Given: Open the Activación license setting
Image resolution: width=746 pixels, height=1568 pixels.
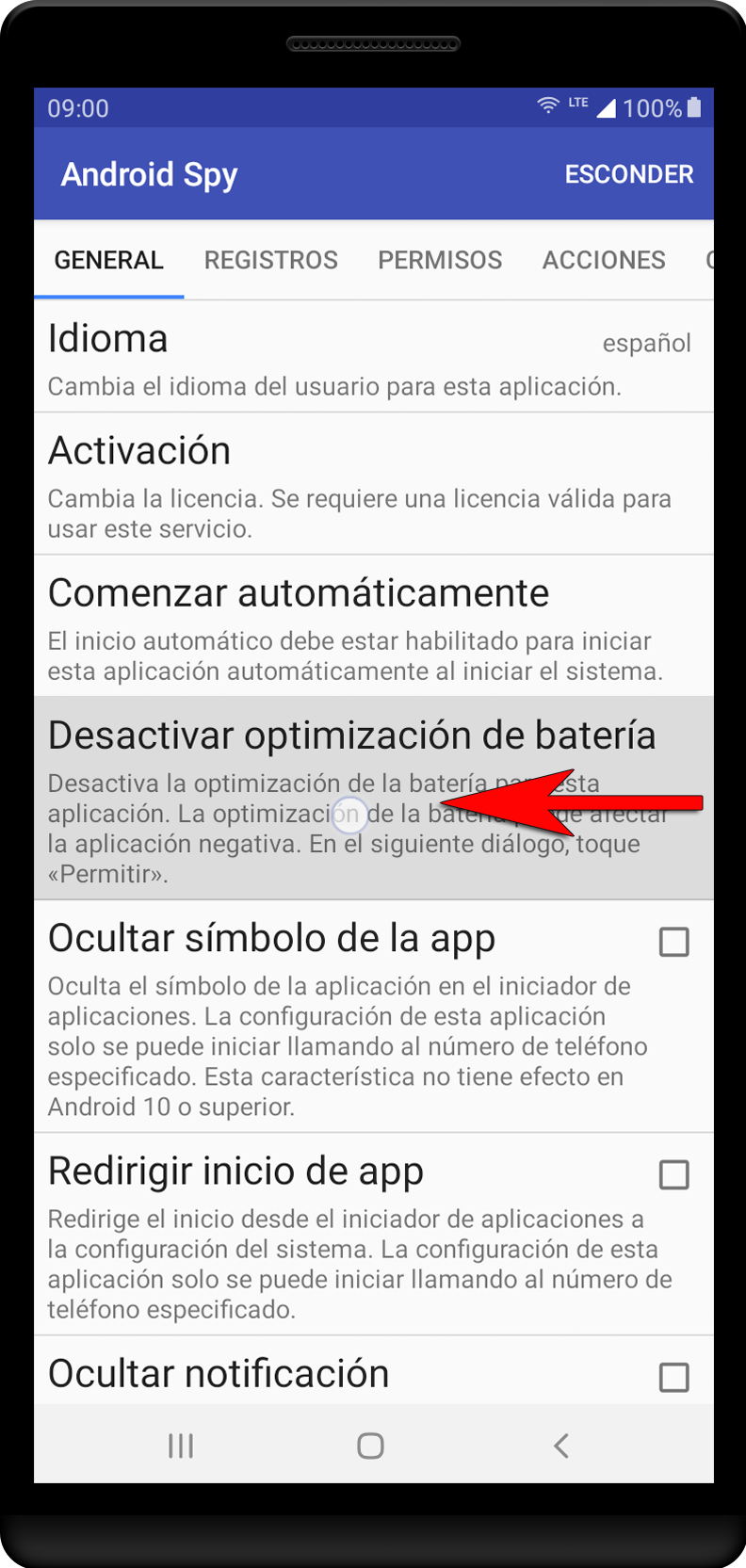Looking at the screenshot, I should 374,484.
